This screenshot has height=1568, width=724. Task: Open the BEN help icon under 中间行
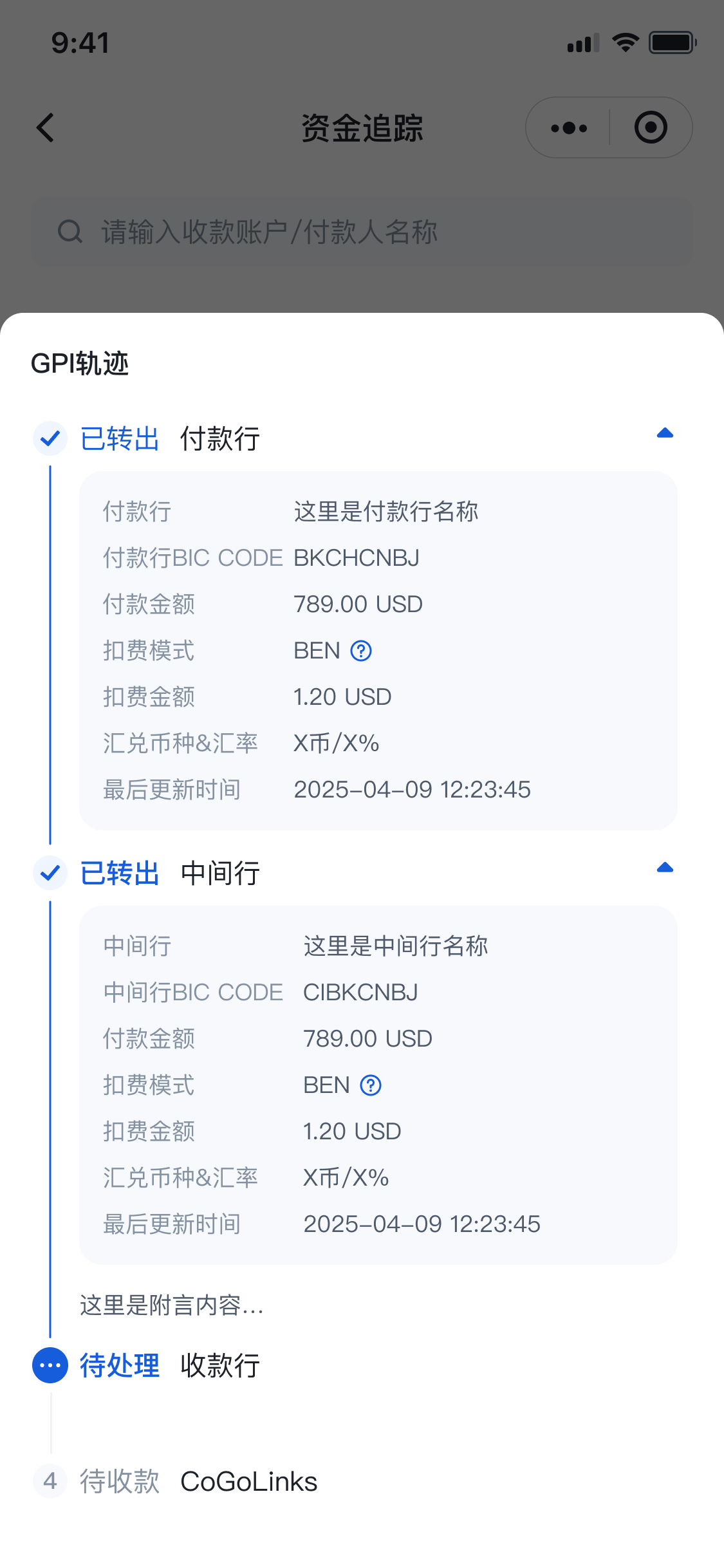pyautogui.click(x=371, y=1085)
